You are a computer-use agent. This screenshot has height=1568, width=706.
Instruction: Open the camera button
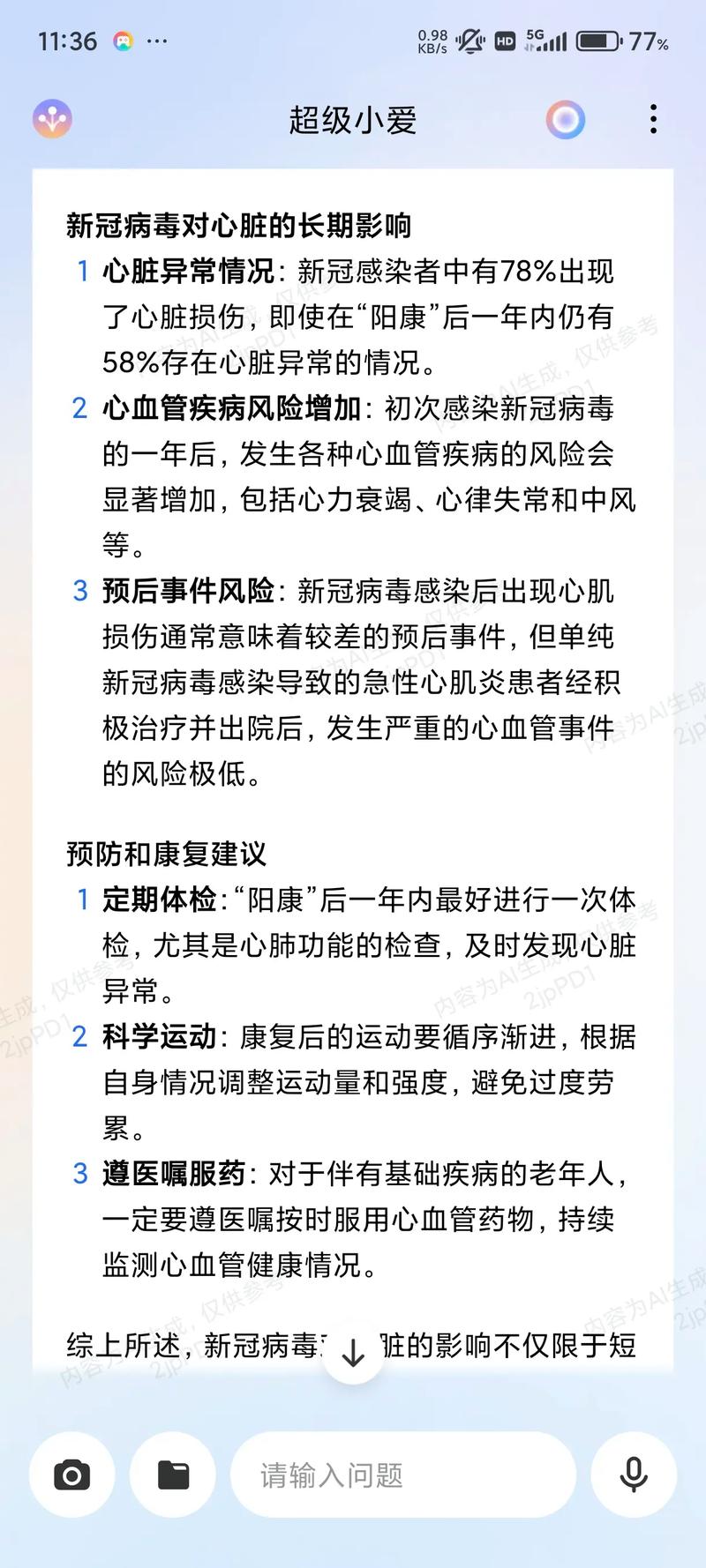pyautogui.click(x=71, y=1475)
